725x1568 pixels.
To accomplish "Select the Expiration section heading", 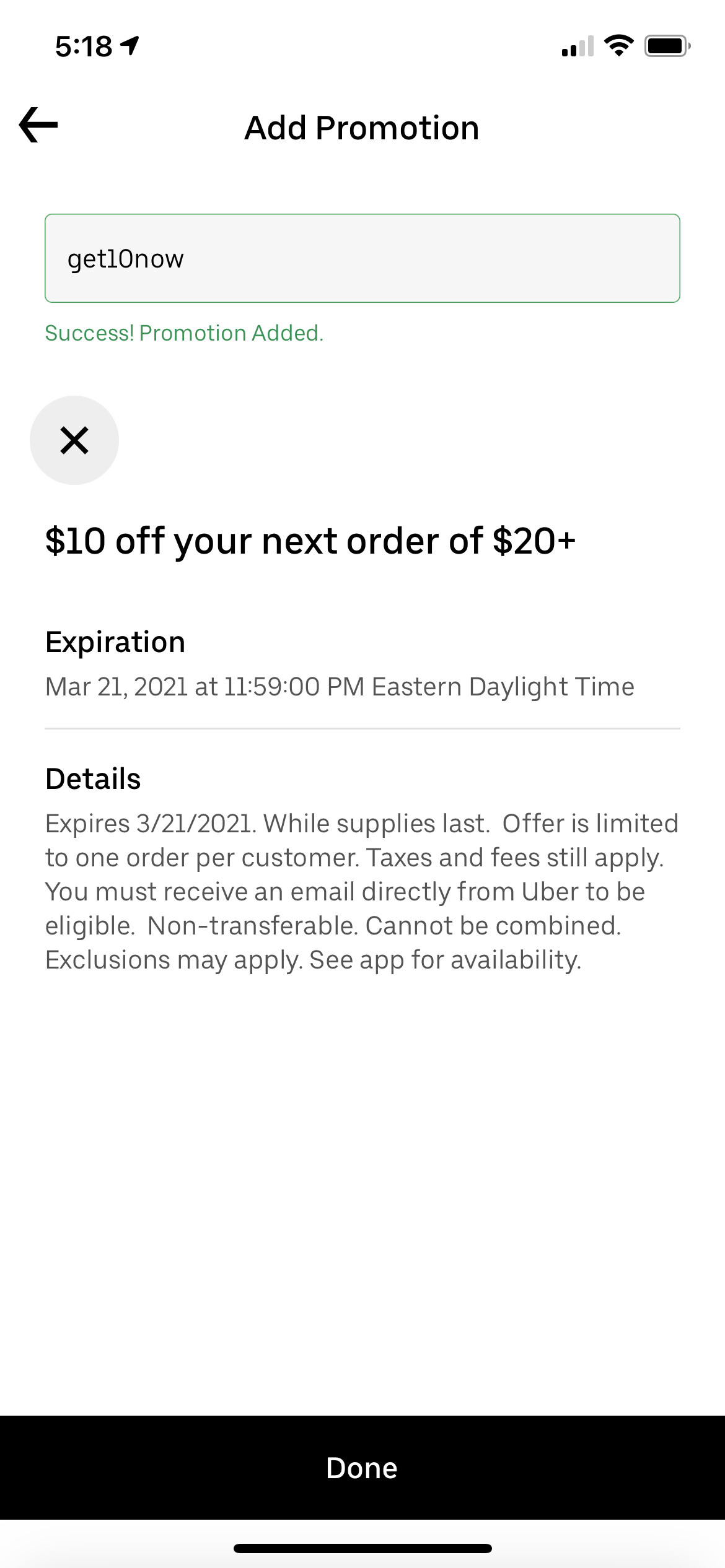I will click(115, 642).
